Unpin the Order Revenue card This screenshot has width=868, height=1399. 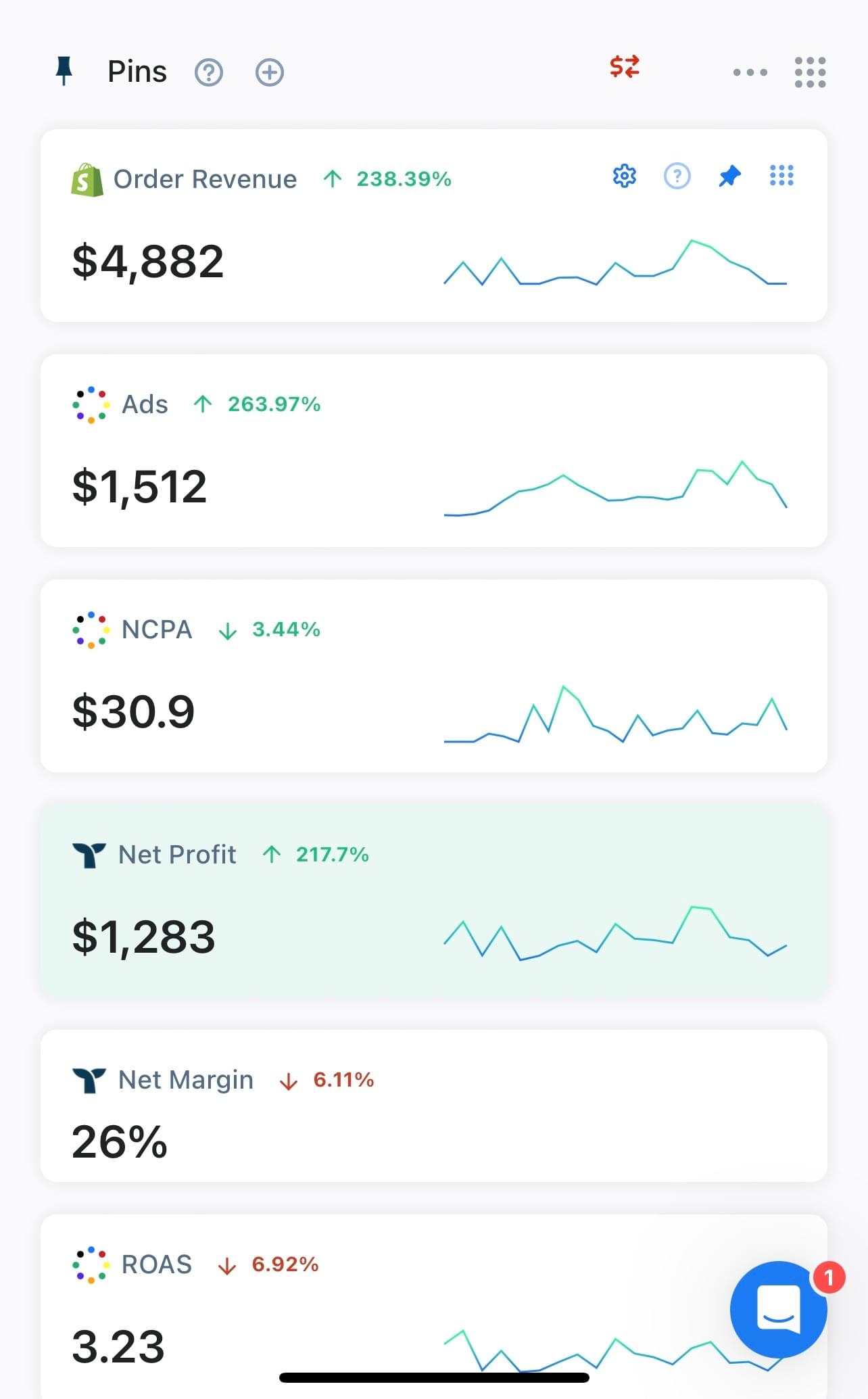(x=729, y=176)
